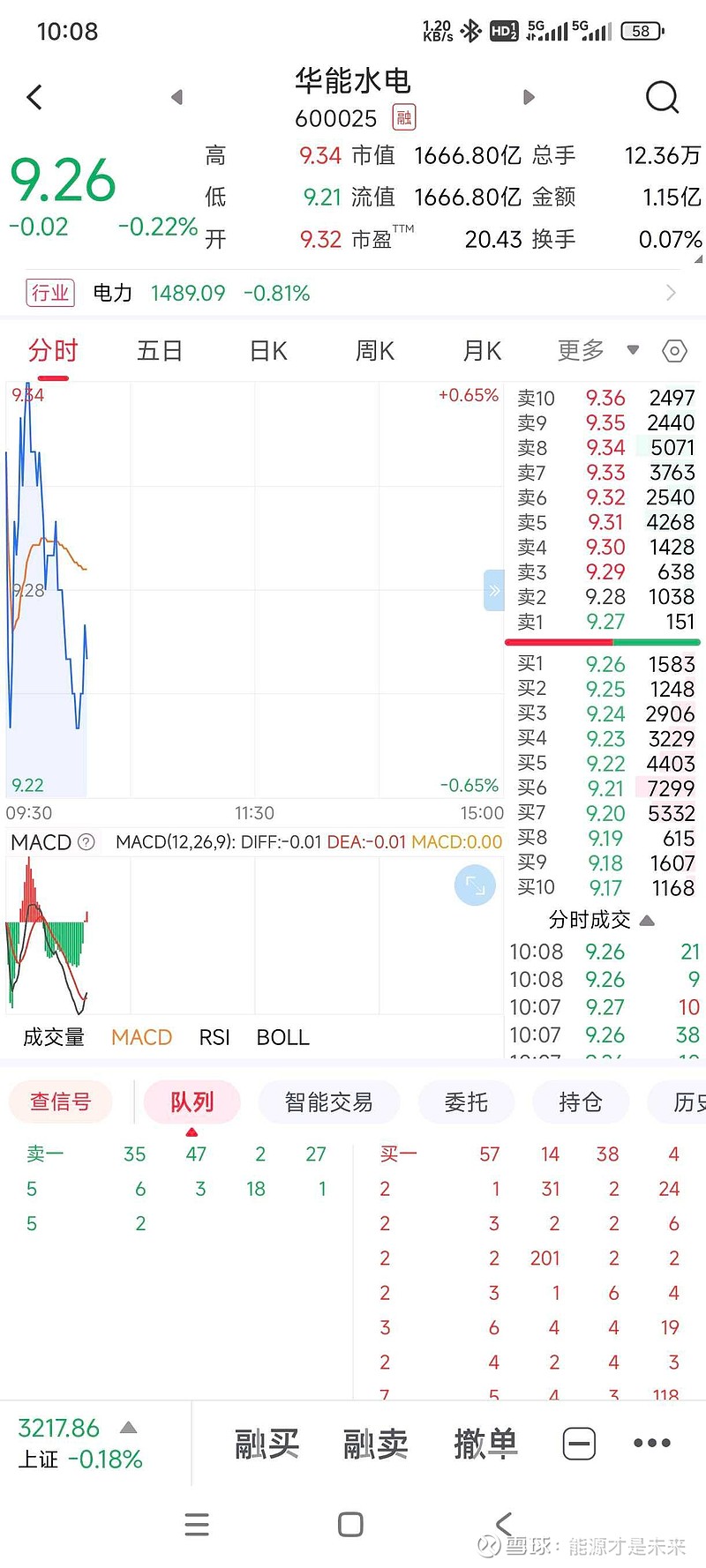This screenshot has width=706, height=1568.
Task: Open the 电力 industry row
Action: (x=353, y=293)
